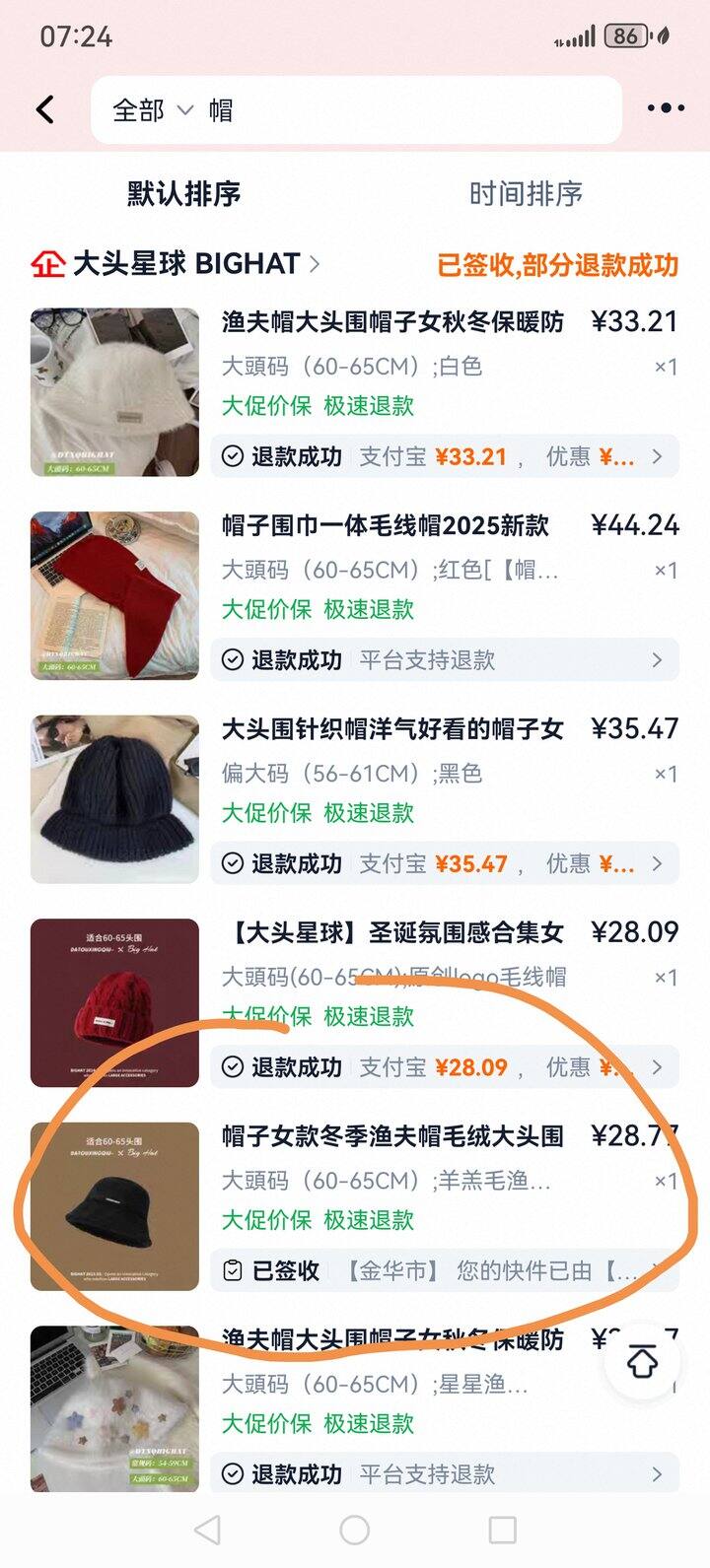Switch to the 默认排序 tab
This screenshot has width=710, height=1568.
point(183,193)
